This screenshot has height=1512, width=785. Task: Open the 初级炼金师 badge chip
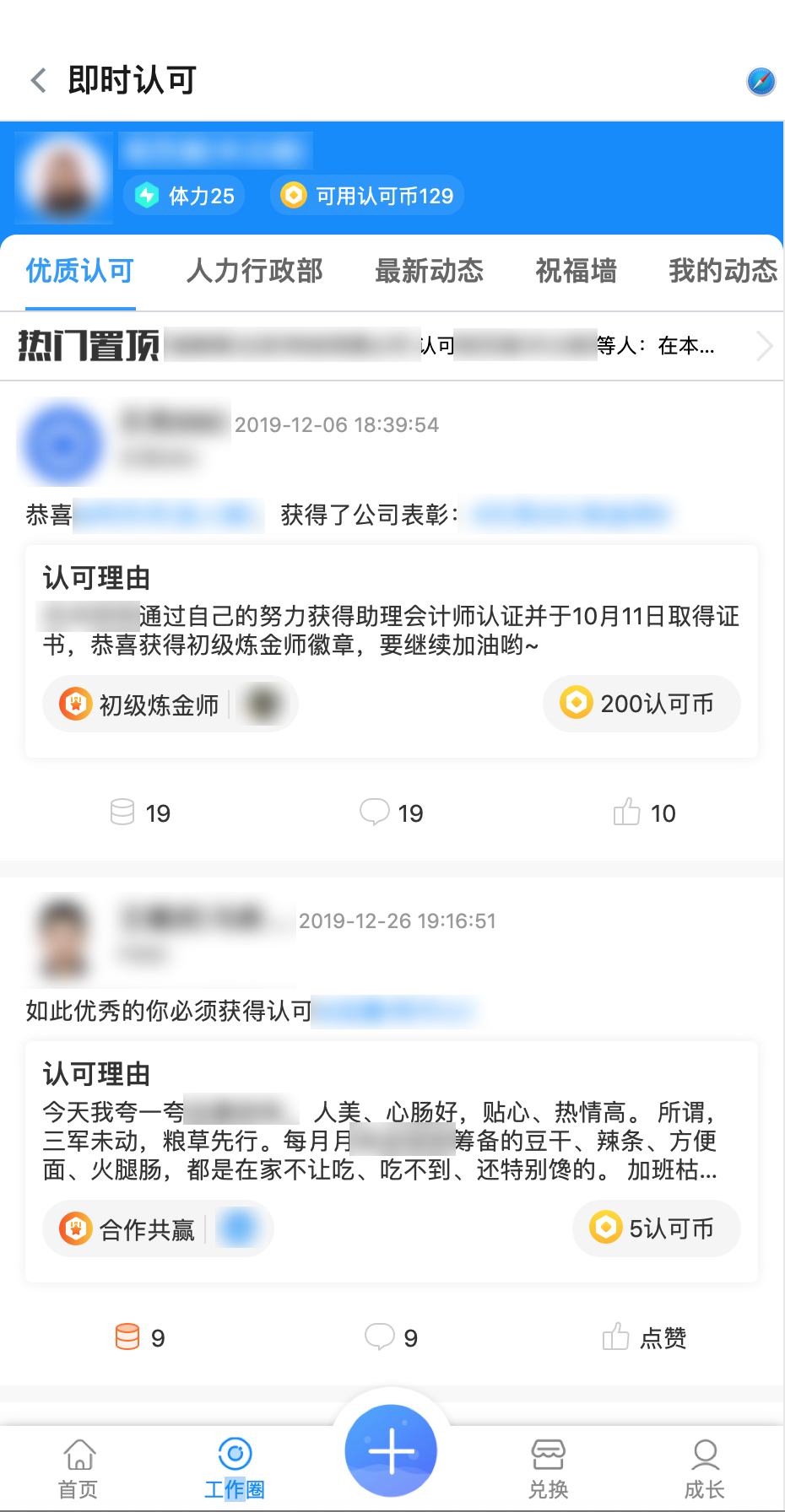point(170,704)
